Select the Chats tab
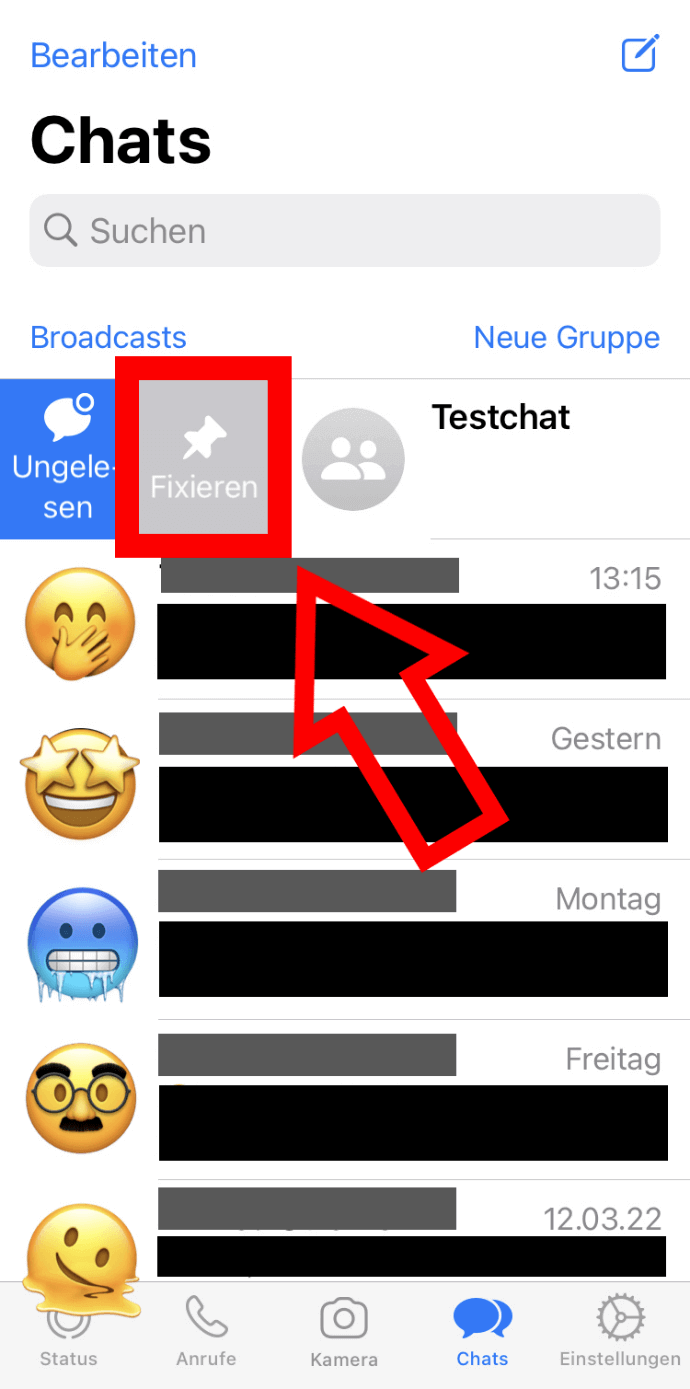Image resolution: width=690 pixels, height=1389 pixels. 482,1334
